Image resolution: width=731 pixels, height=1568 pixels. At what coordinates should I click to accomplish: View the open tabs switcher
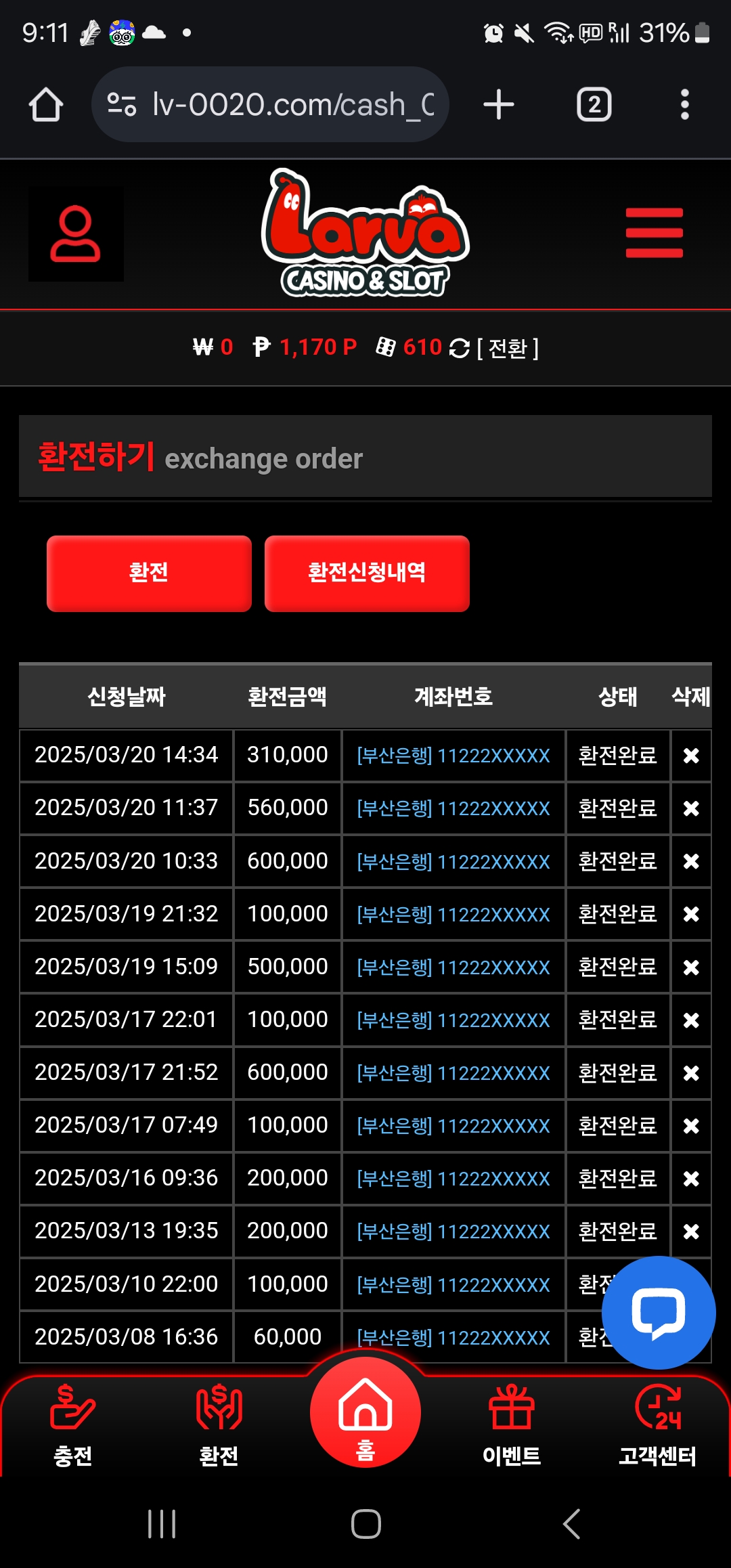coord(594,105)
